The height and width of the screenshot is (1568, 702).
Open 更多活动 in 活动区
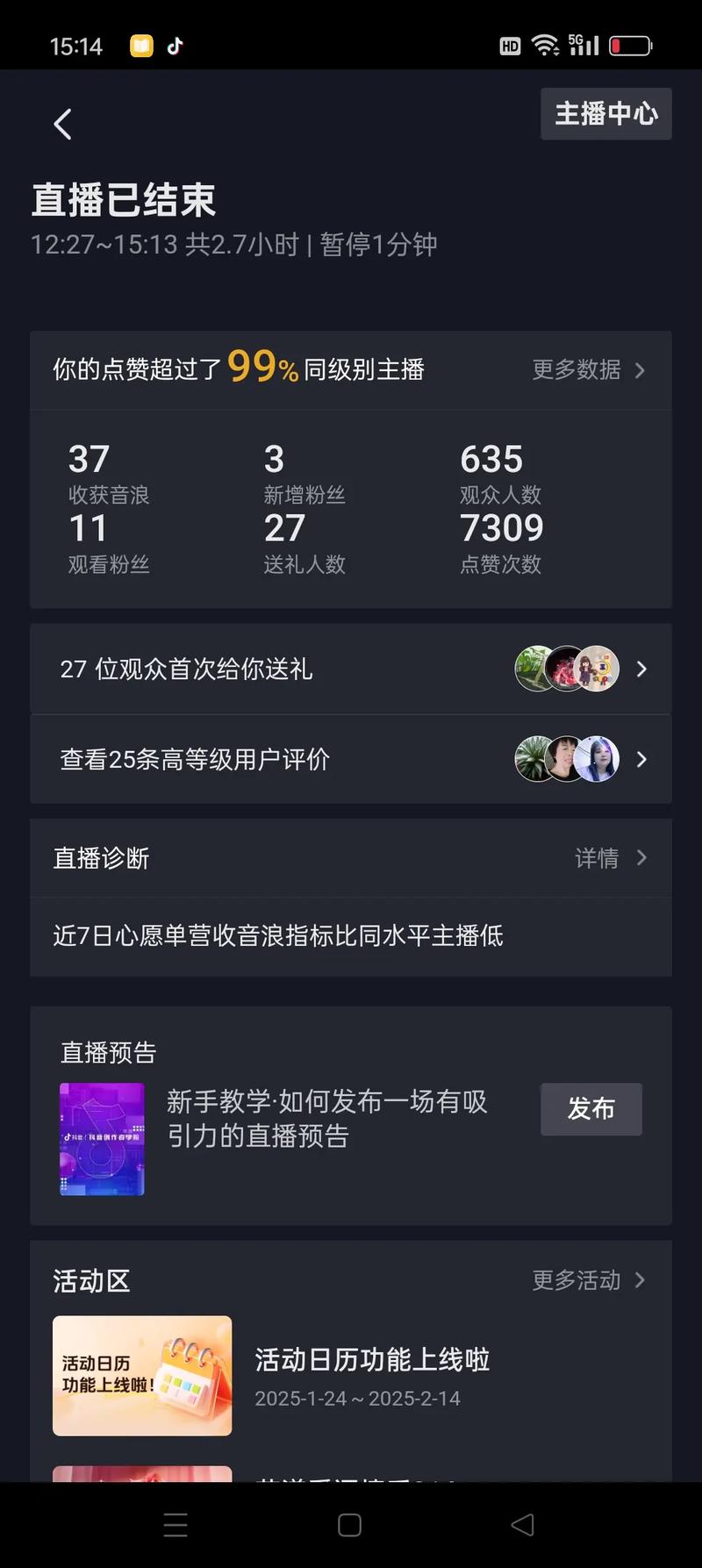click(588, 1280)
